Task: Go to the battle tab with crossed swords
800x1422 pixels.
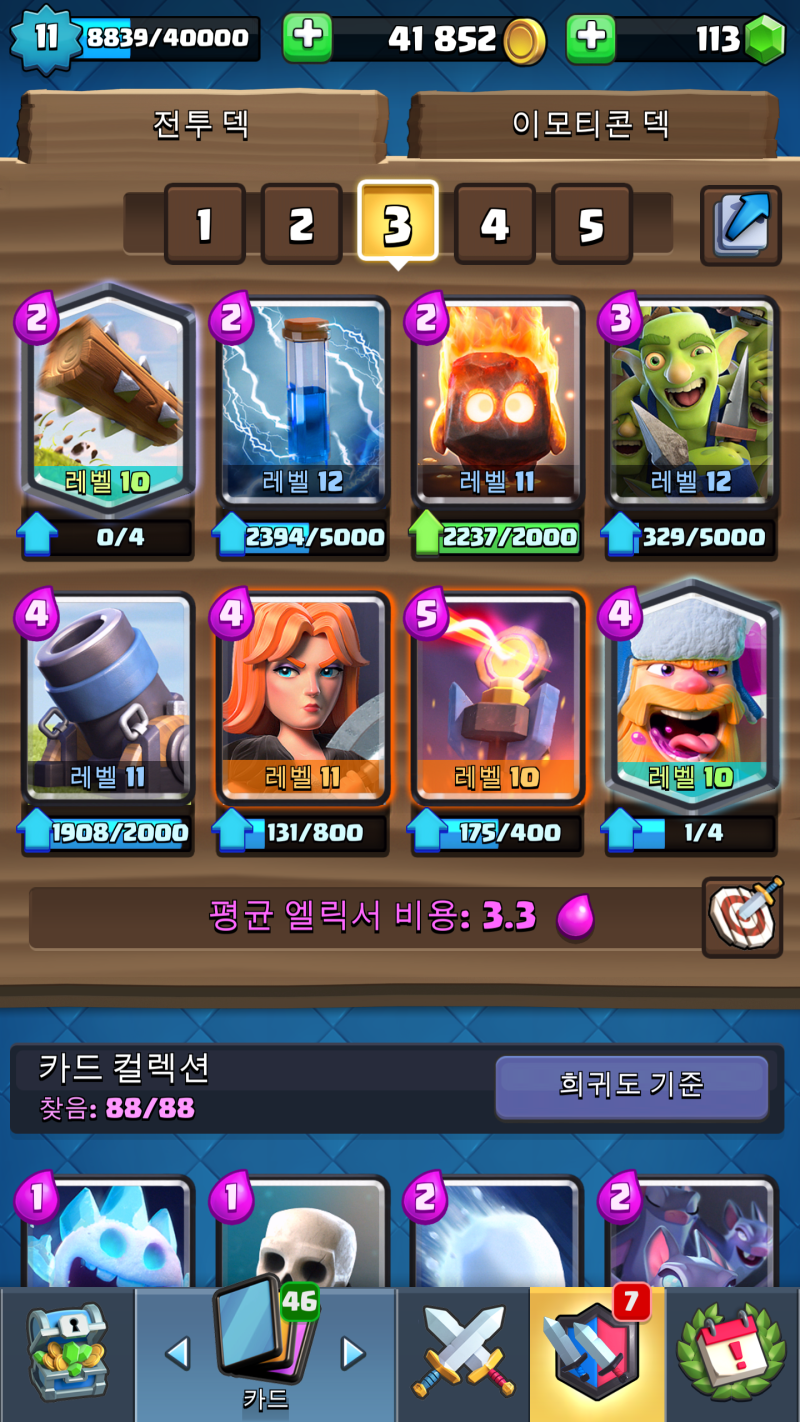Action: tap(463, 1353)
